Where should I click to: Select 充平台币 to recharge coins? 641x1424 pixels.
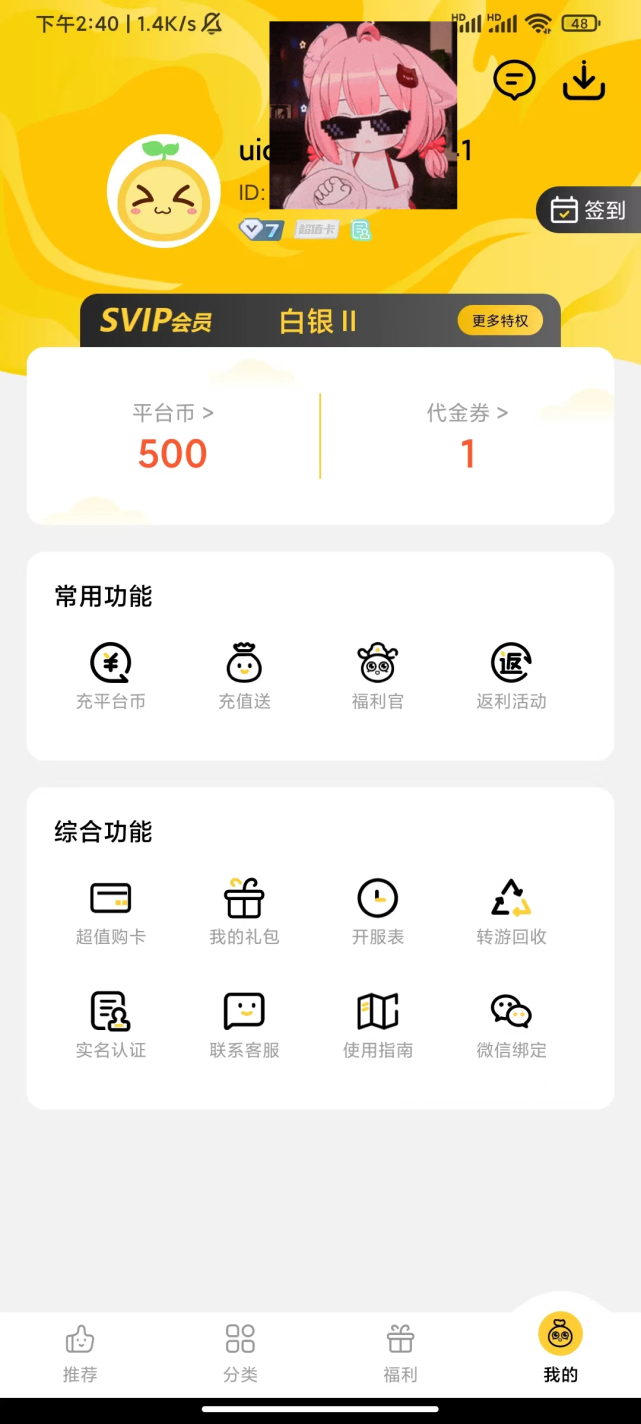[x=111, y=676]
